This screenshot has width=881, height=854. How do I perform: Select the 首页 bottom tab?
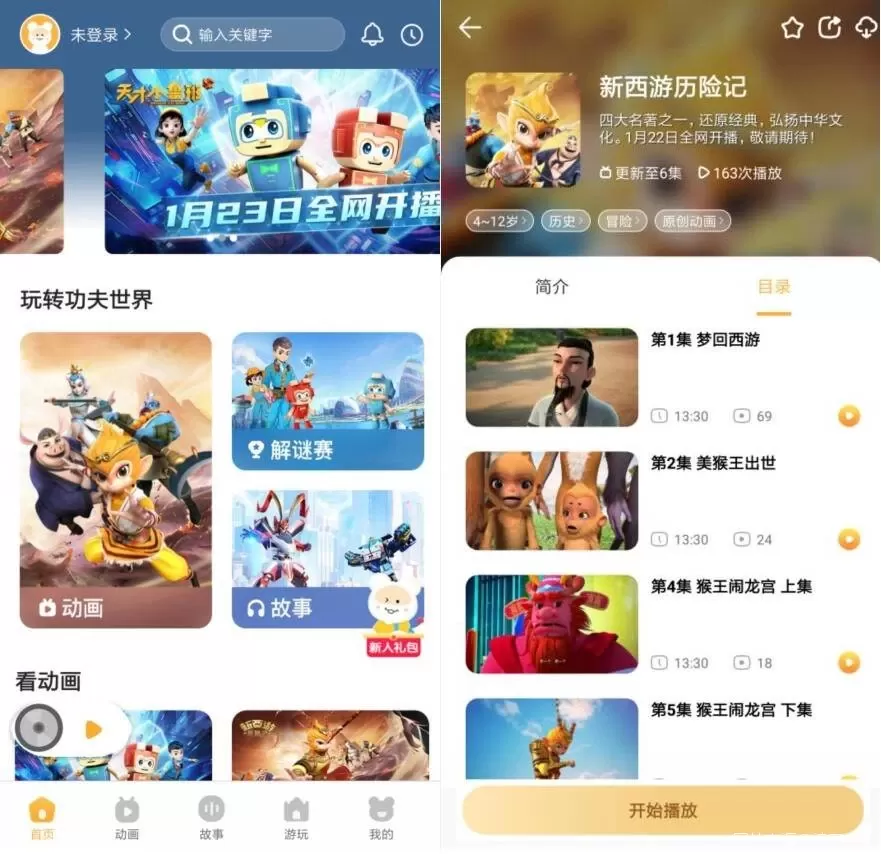[42, 818]
